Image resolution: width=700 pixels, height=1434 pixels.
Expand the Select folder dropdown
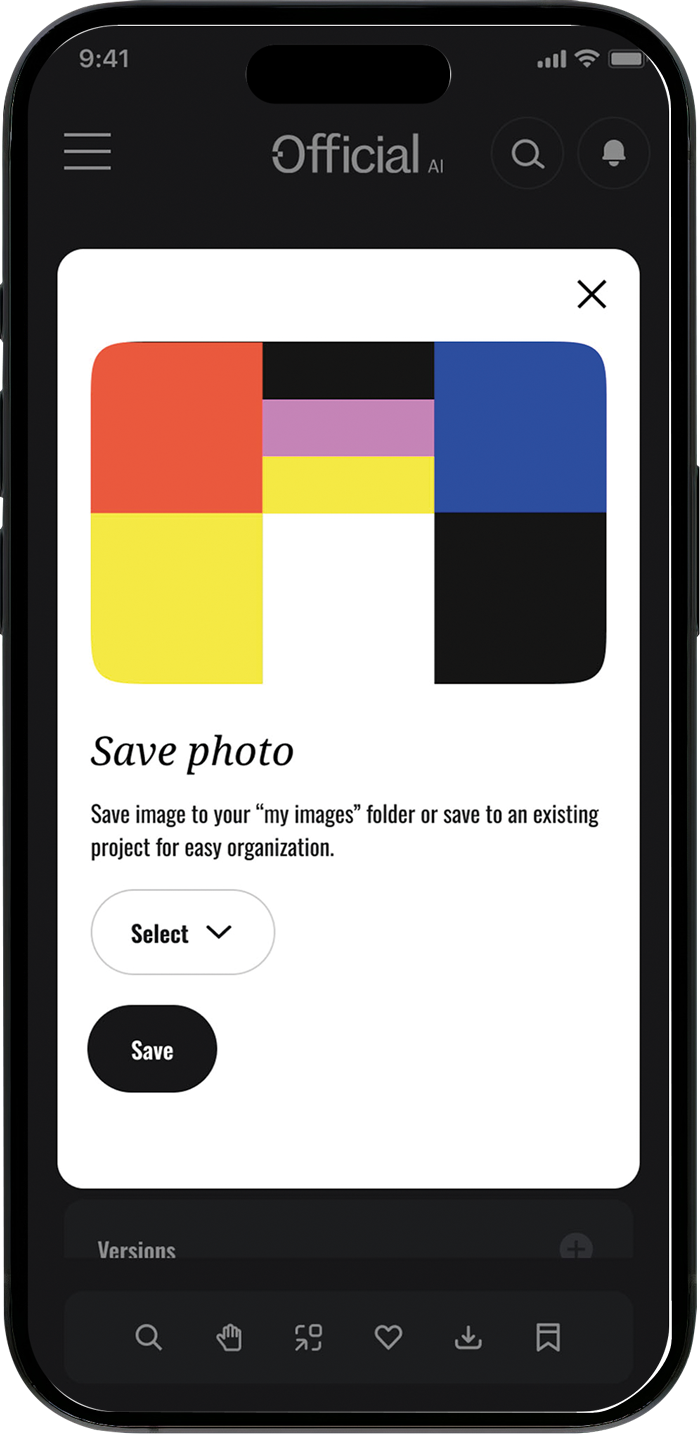tap(182, 932)
